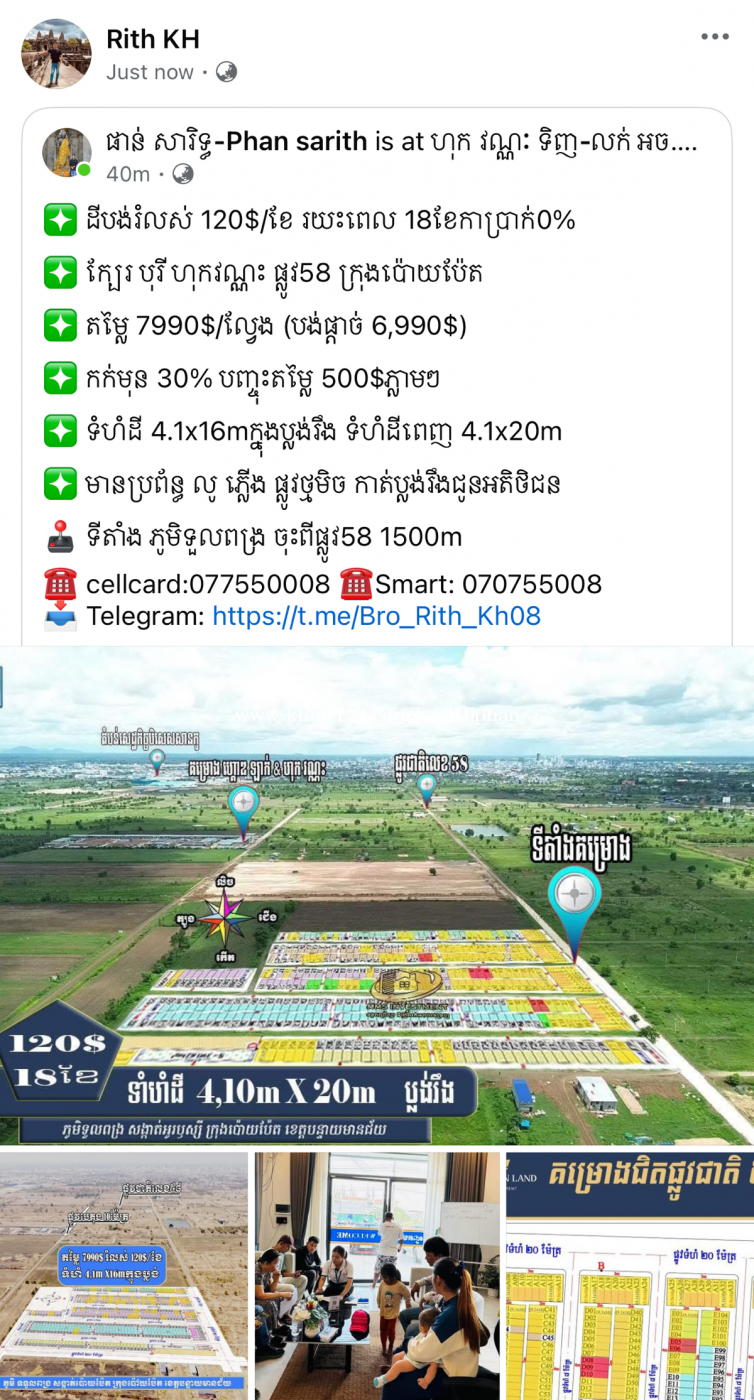754x1400 pixels.
Task: Open the large aerial land project photo
Action: 377,896
